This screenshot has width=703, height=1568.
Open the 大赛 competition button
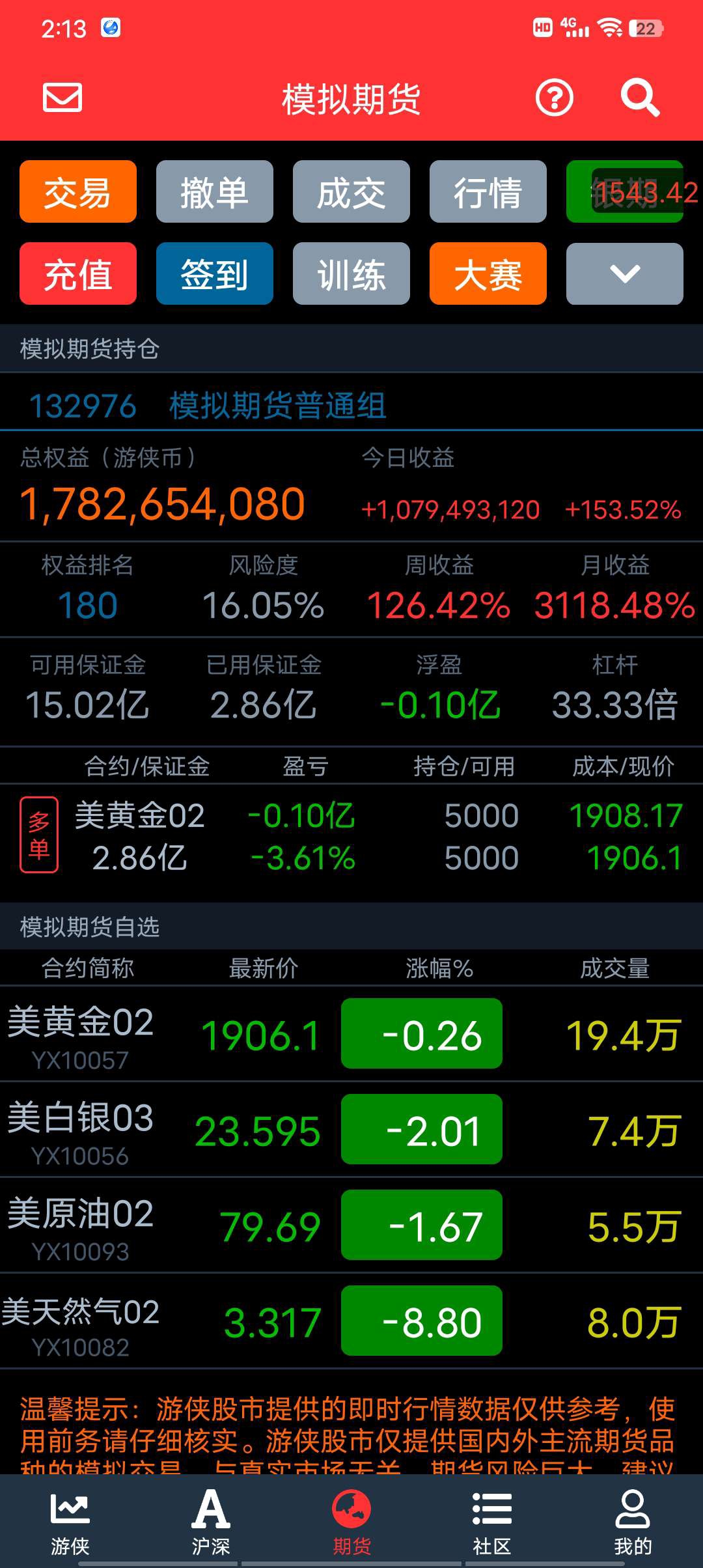click(x=488, y=274)
